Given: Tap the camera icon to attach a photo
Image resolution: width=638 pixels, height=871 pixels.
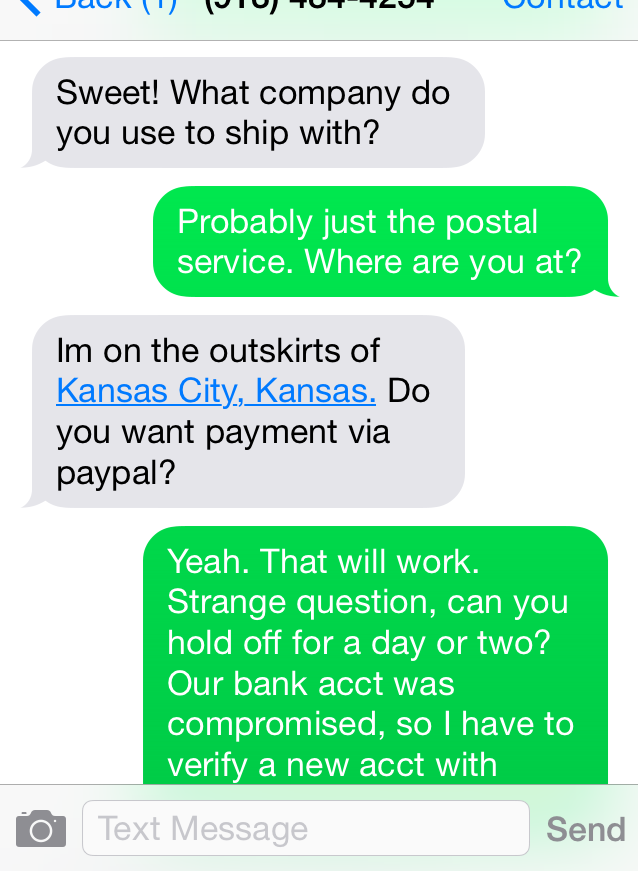Looking at the screenshot, I should click(41, 828).
